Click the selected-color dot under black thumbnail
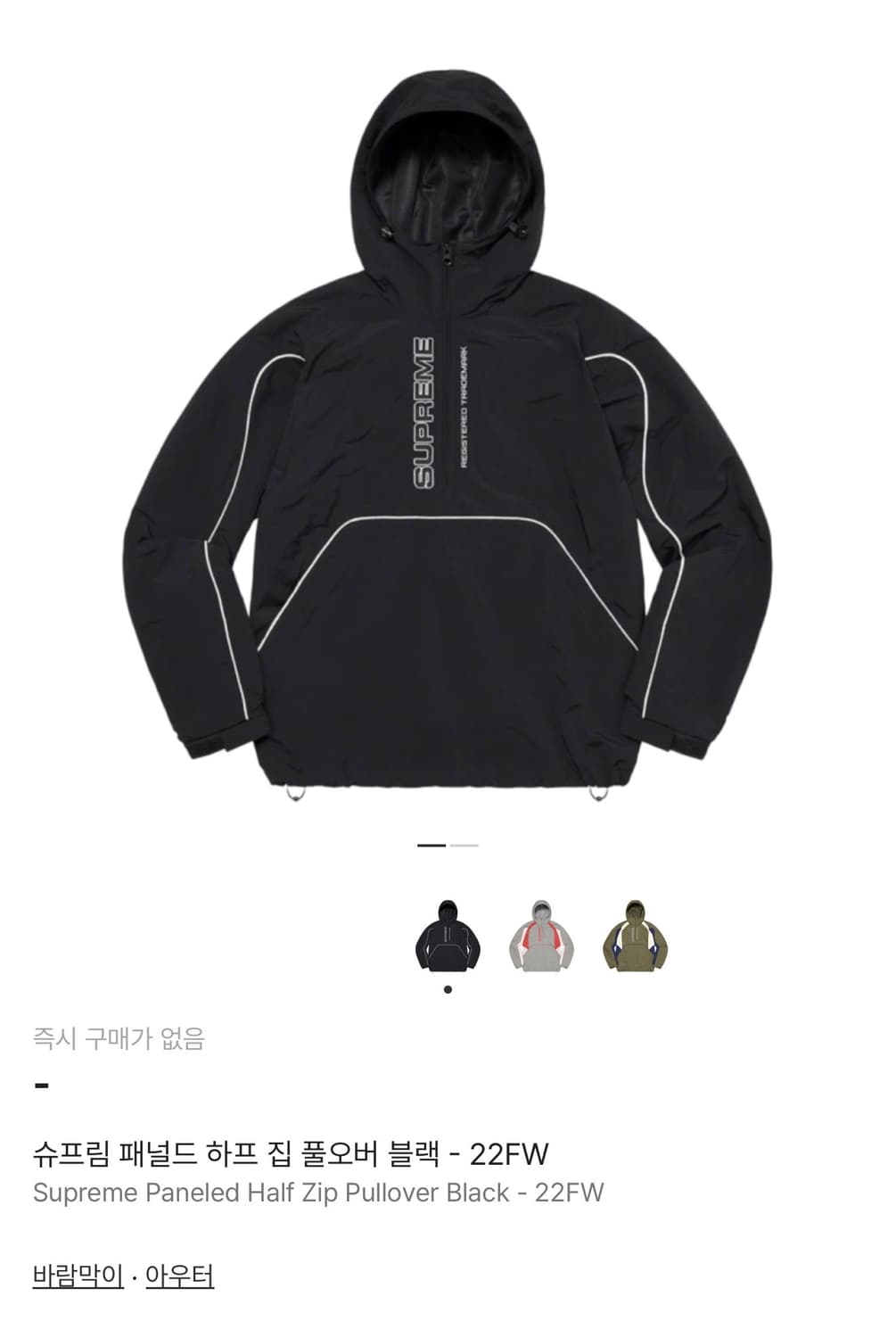The width and height of the screenshot is (896, 1338). click(447, 988)
